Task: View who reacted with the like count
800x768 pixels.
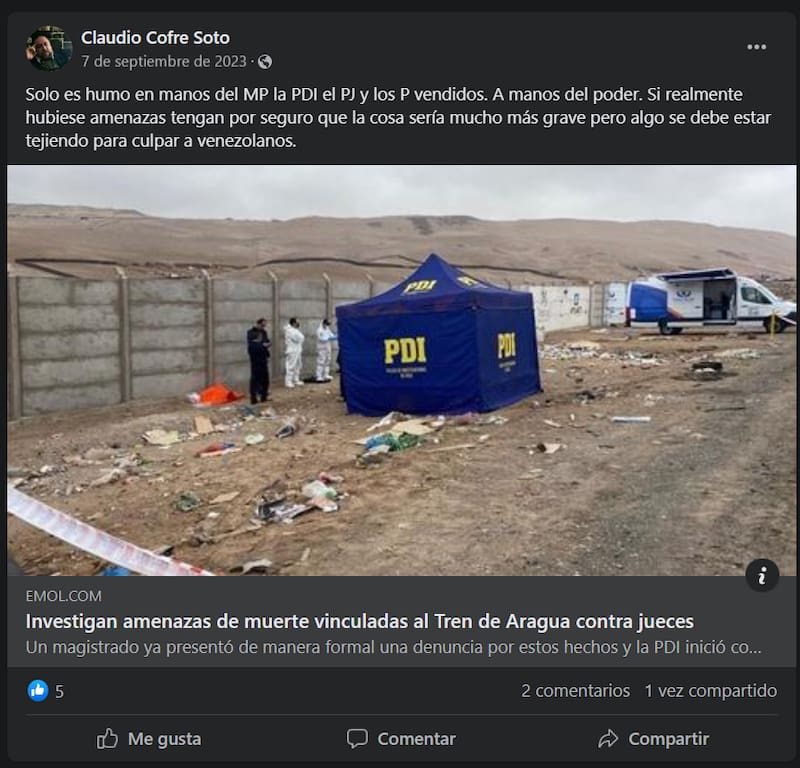Action: click(46, 691)
